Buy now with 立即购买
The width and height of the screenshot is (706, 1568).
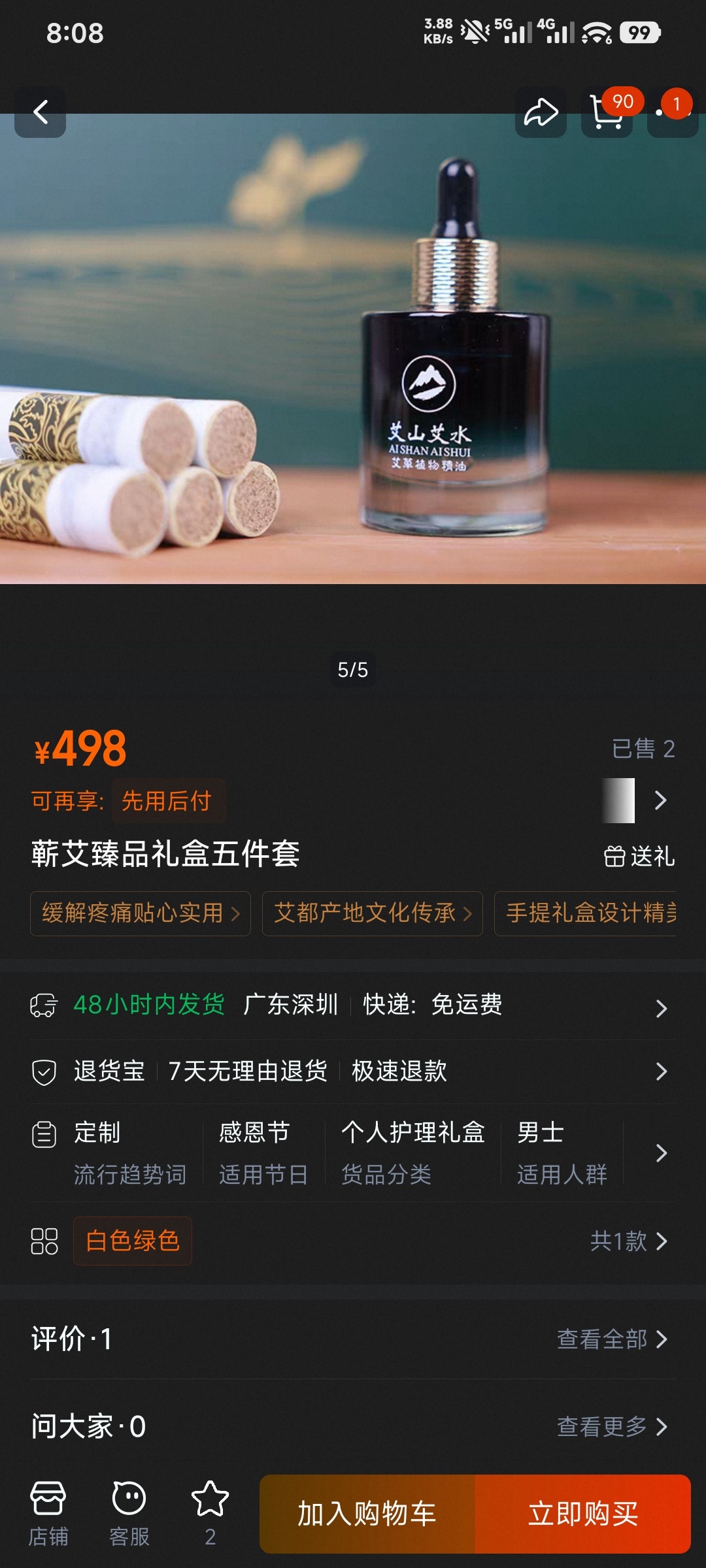[x=583, y=1514]
